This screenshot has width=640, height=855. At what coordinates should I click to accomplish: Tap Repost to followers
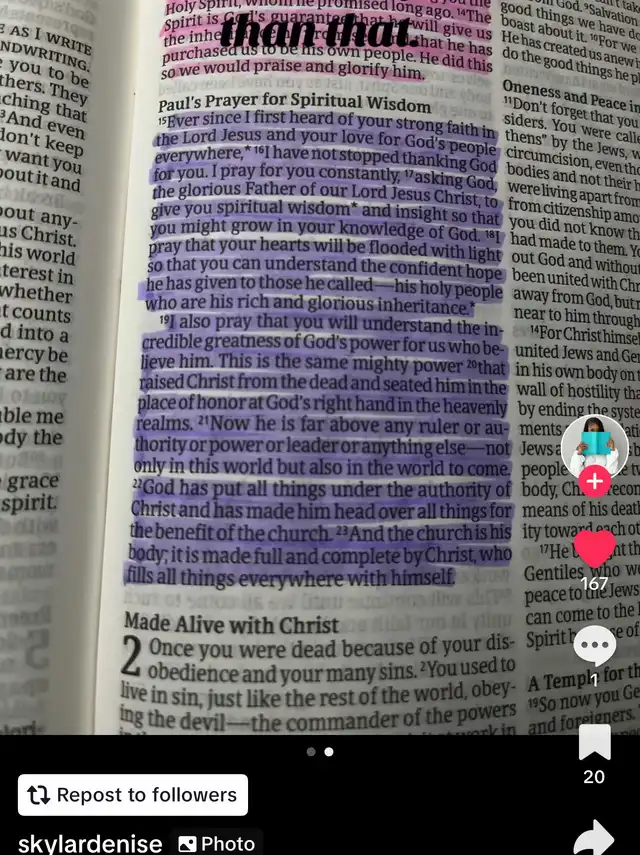(x=133, y=795)
